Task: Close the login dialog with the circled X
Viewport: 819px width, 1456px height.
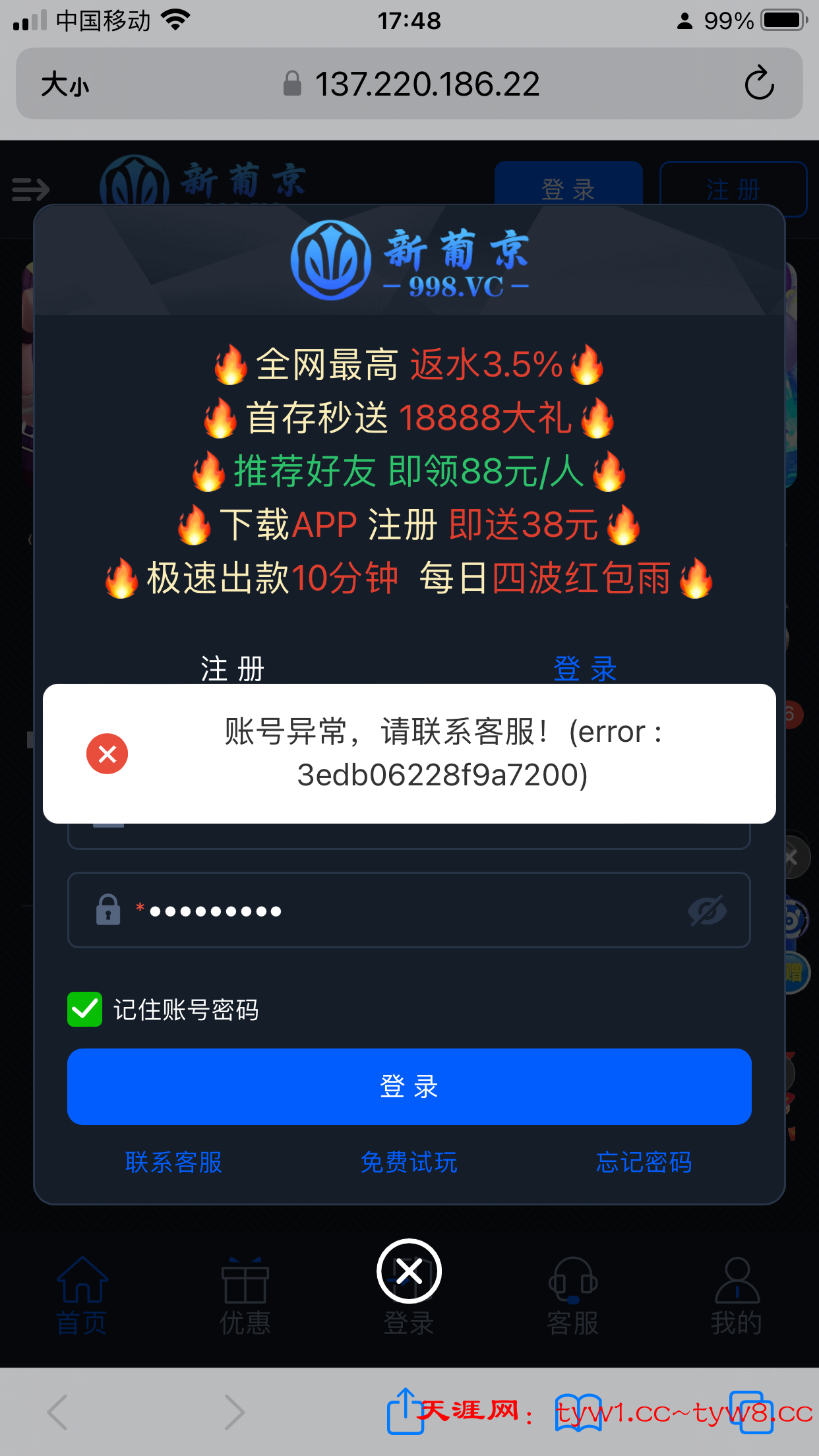Action: pos(409,1271)
